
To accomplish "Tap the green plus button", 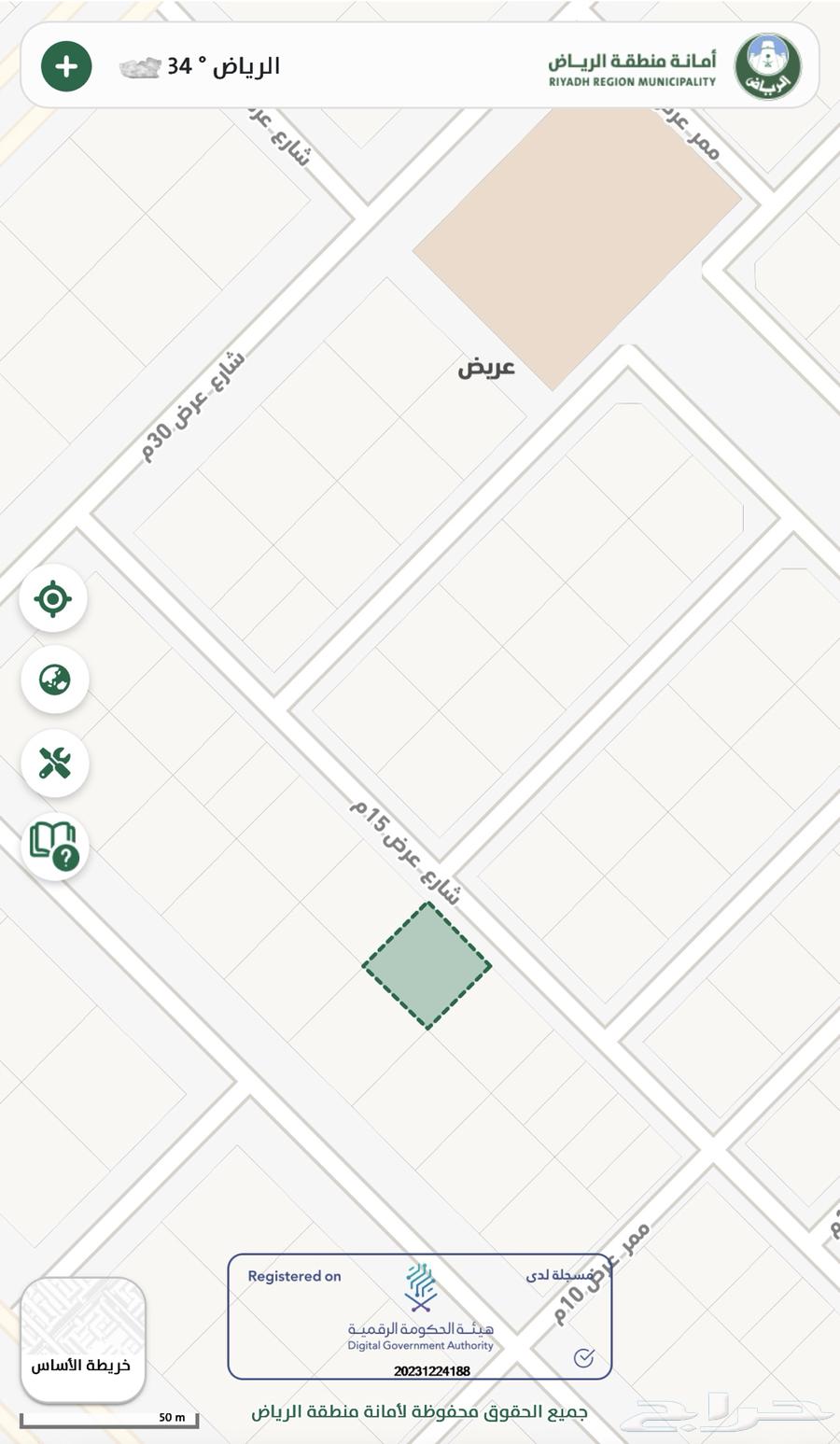I will [66, 66].
